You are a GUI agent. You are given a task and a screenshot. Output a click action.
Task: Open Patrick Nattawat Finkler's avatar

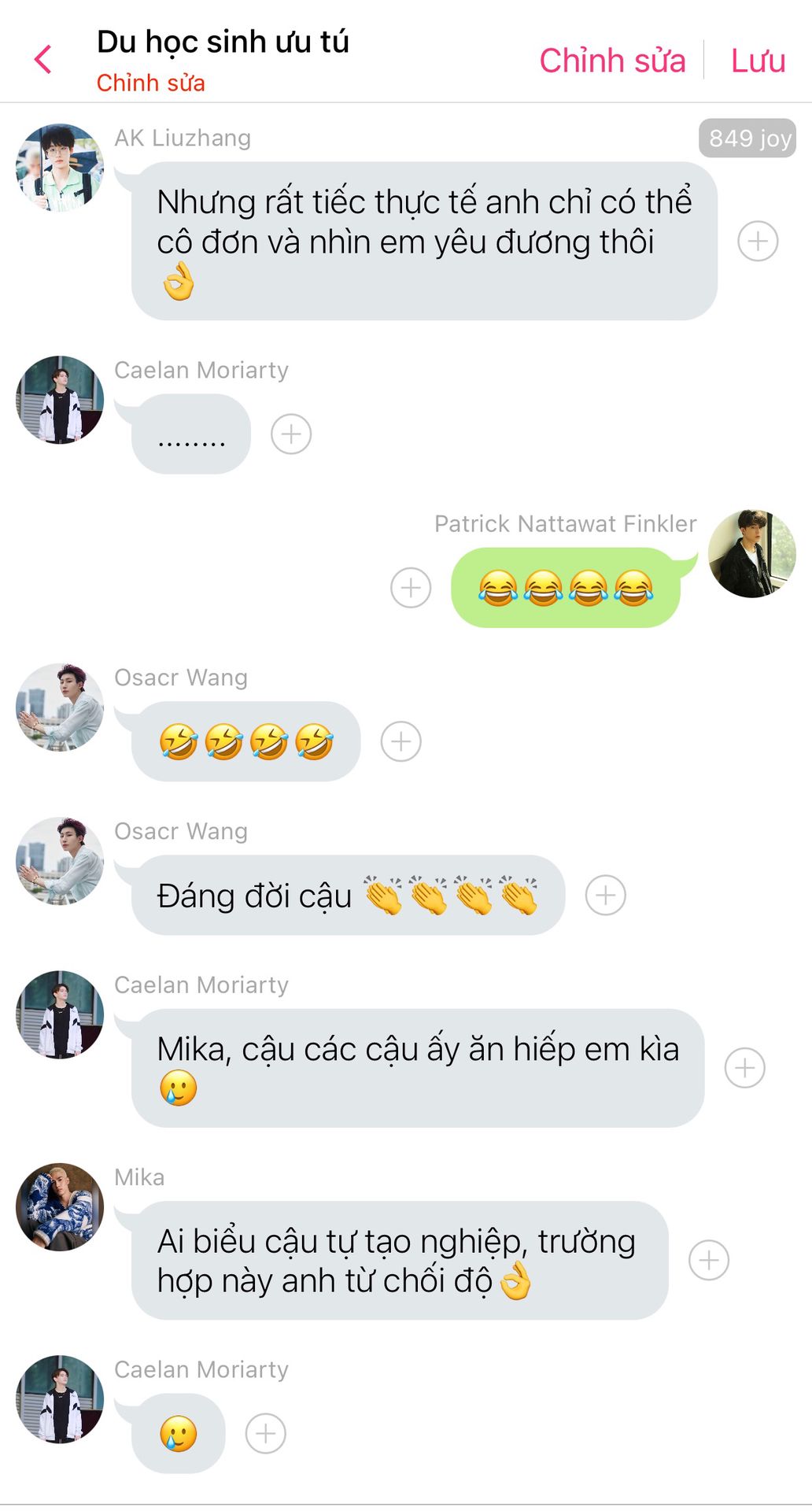pos(751,553)
